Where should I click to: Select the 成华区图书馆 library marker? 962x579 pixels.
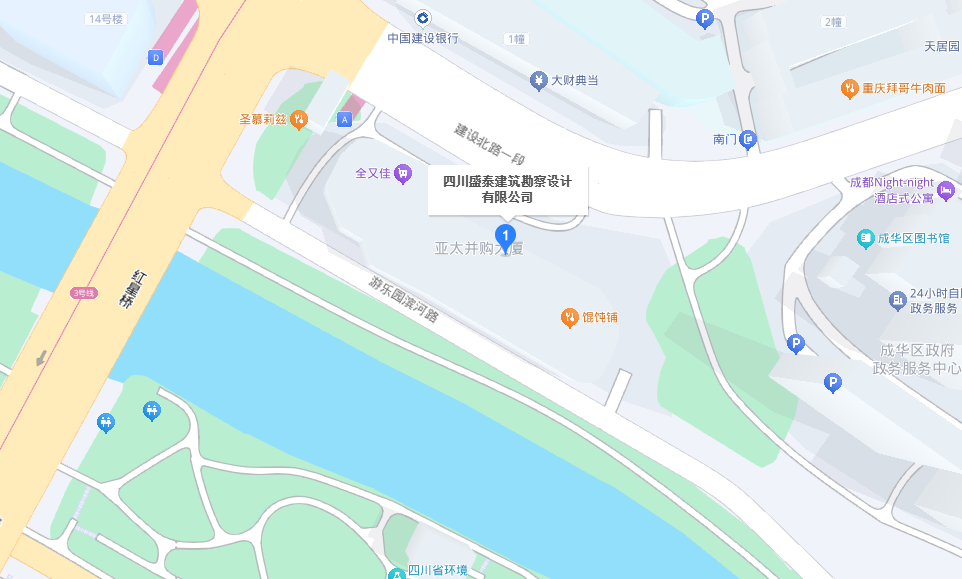pyautogui.click(x=866, y=239)
